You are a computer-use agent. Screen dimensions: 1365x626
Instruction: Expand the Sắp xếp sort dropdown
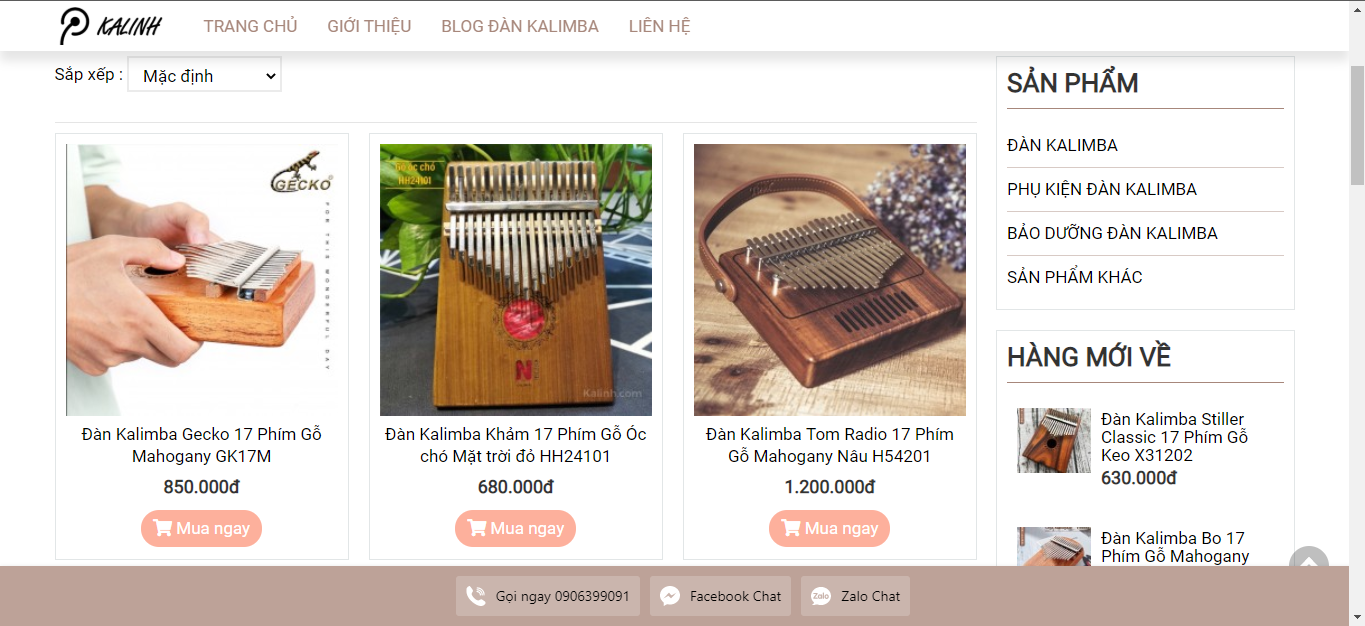coord(205,75)
